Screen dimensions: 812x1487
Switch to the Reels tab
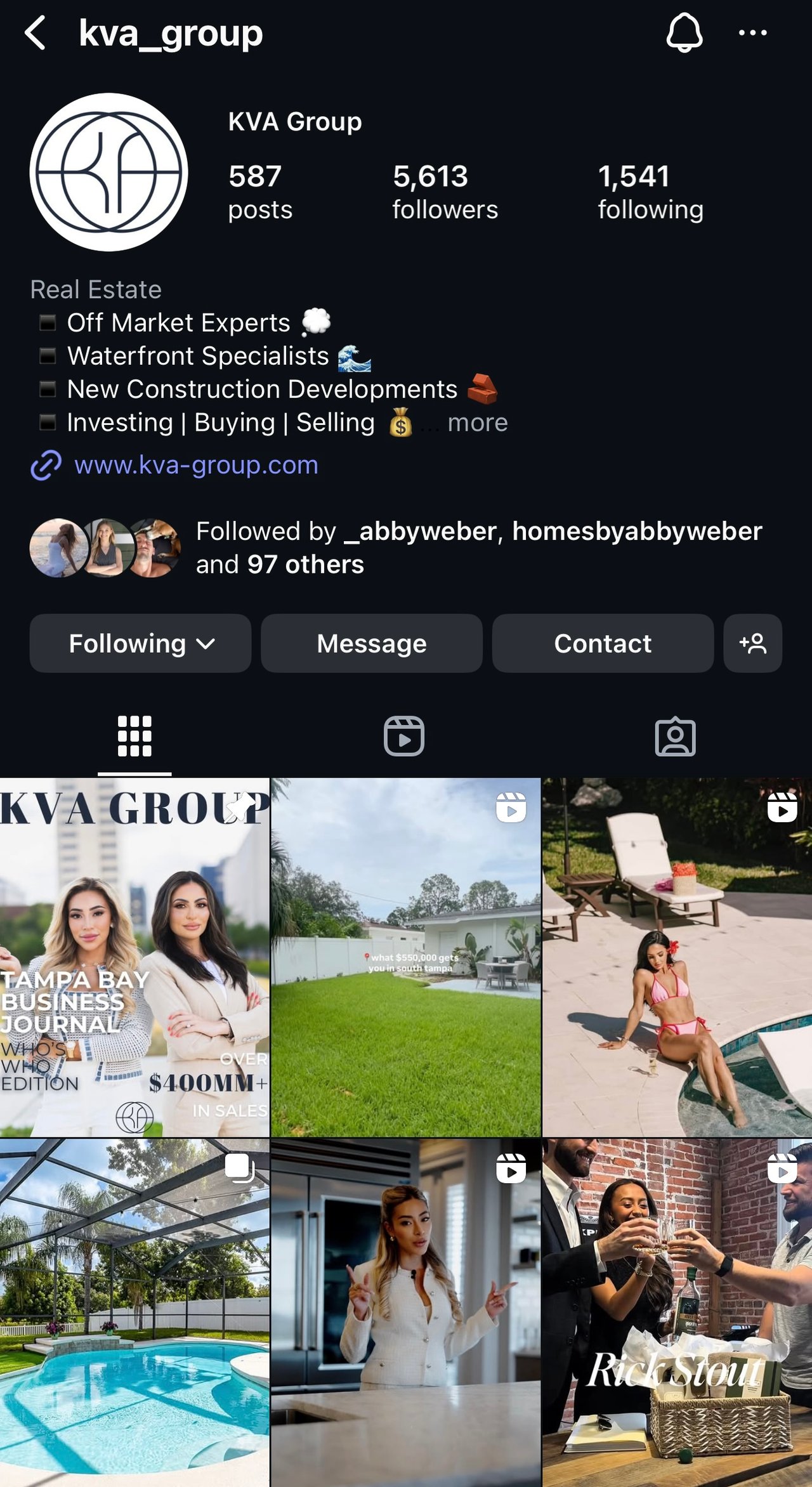[x=404, y=737]
